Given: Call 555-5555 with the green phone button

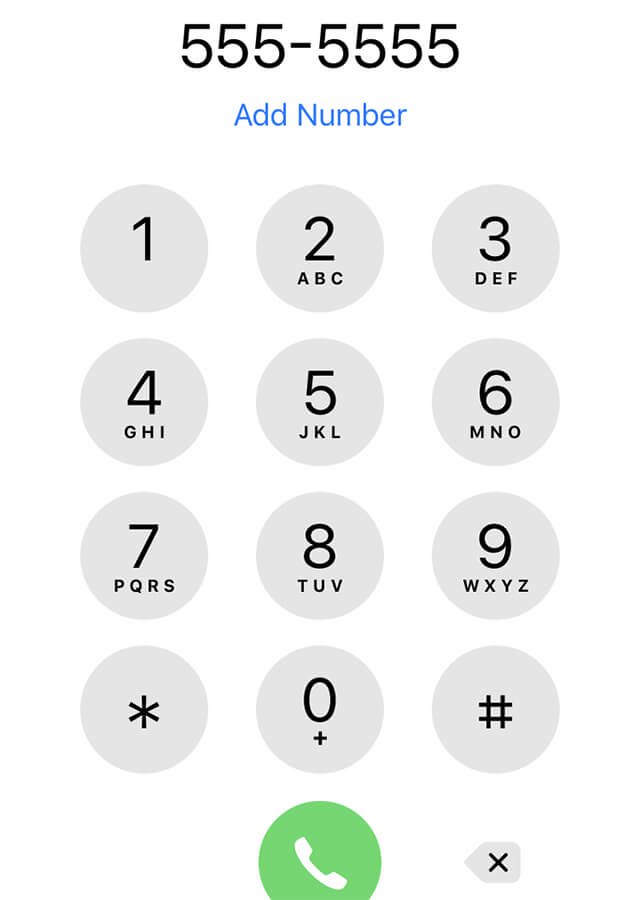Looking at the screenshot, I should coord(320,858).
